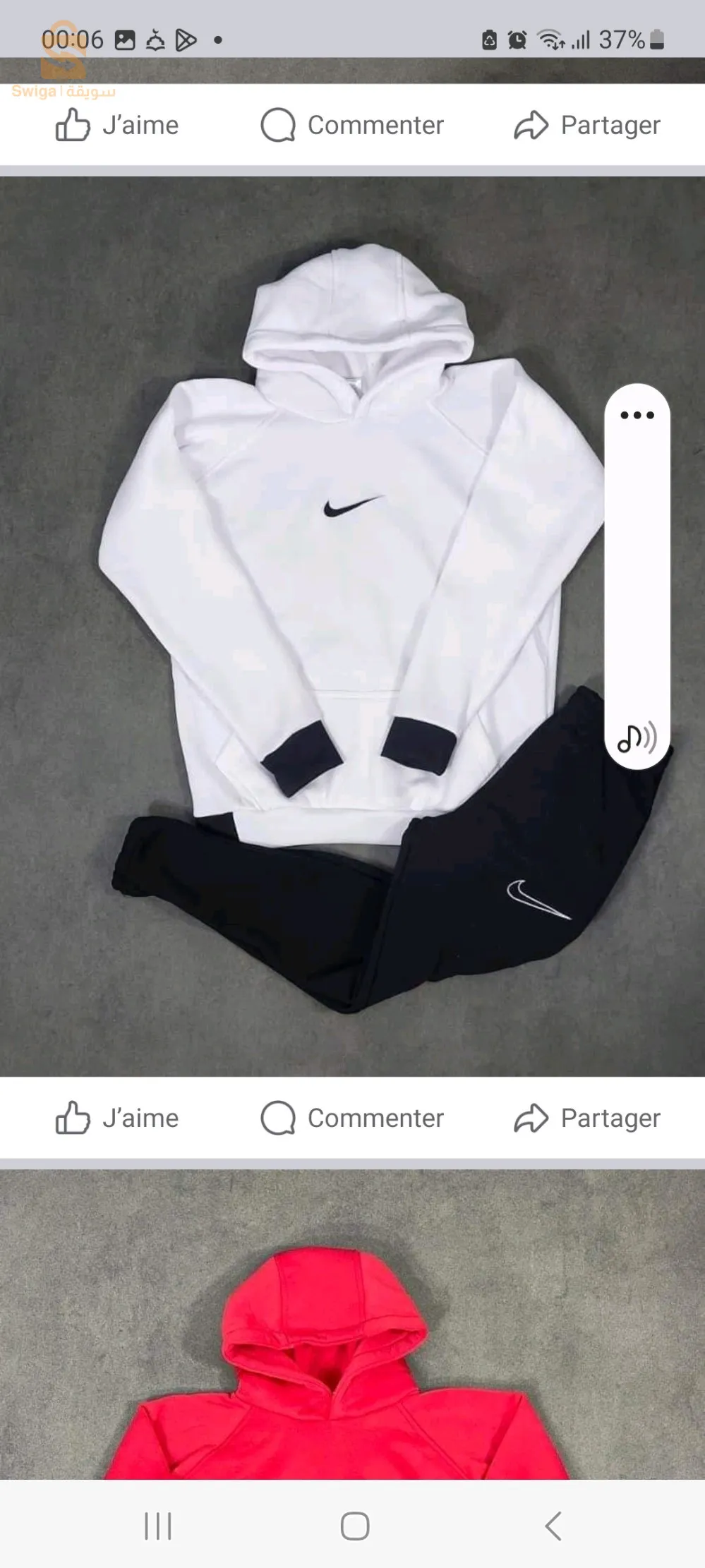Image resolution: width=705 pixels, height=1568 pixels.
Task: Mute media sound via the music note icon
Action: (x=637, y=738)
